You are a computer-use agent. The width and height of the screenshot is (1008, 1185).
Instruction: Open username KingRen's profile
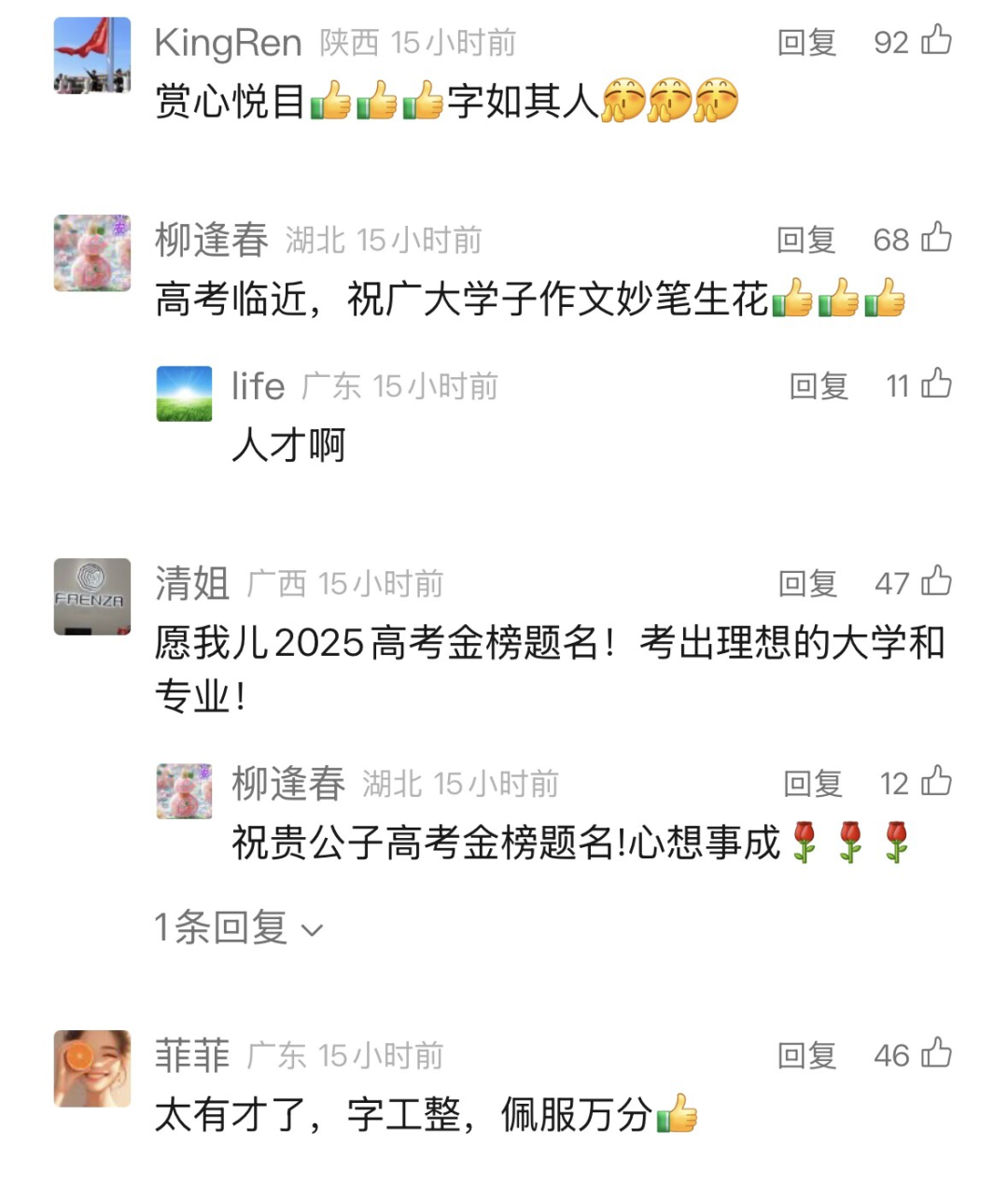(x=228, y=43)
